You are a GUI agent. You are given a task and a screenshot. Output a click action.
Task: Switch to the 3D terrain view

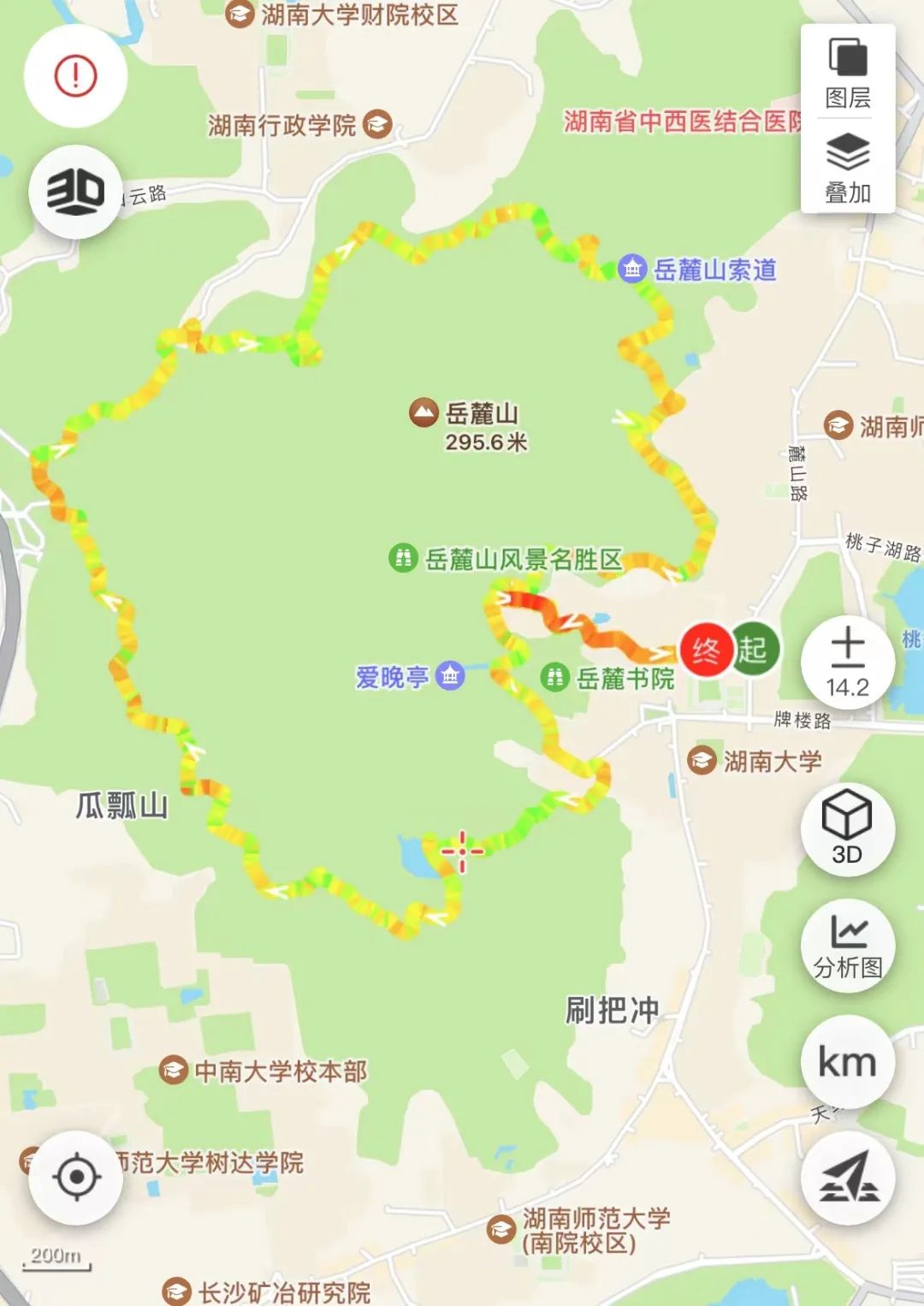click(x=75, y=193)
